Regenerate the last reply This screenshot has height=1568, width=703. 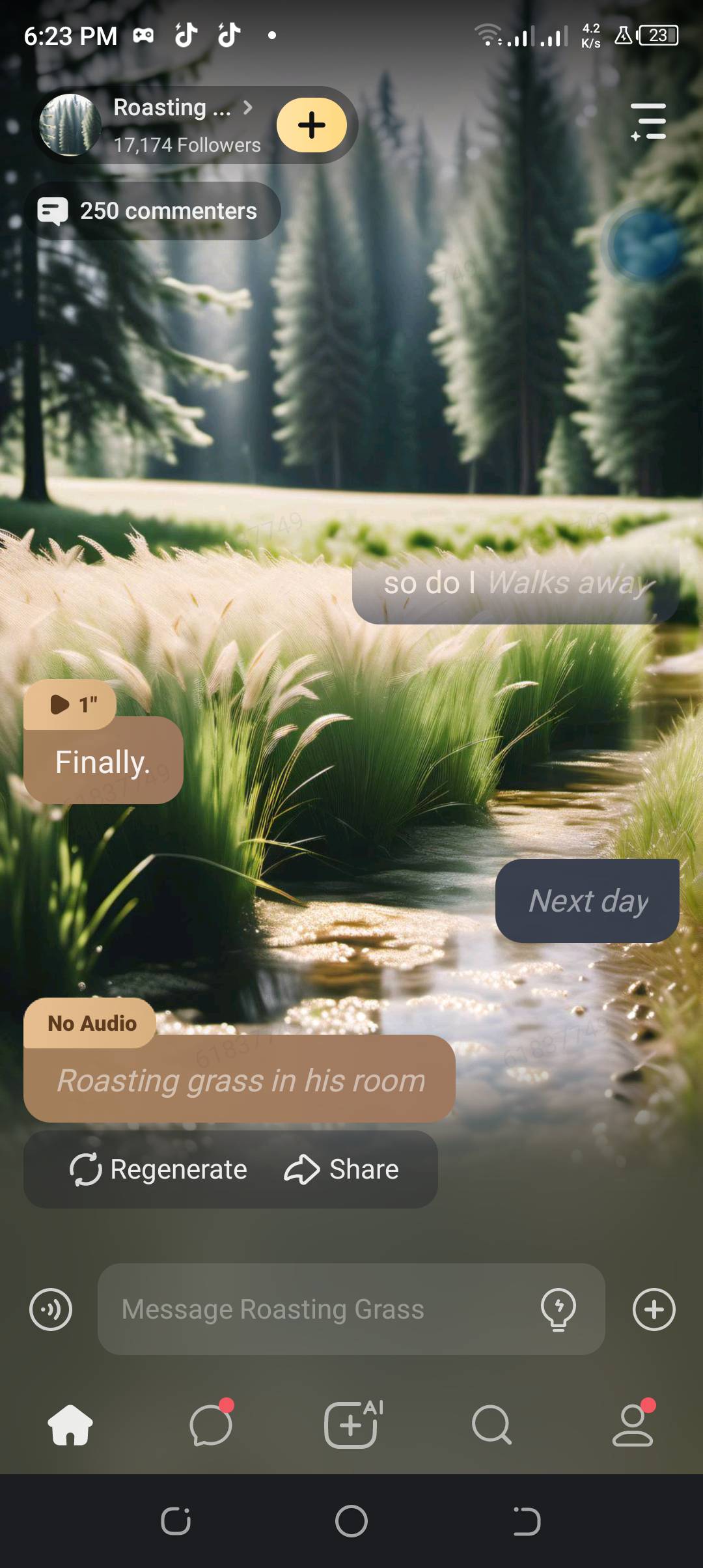[159, 1169]
